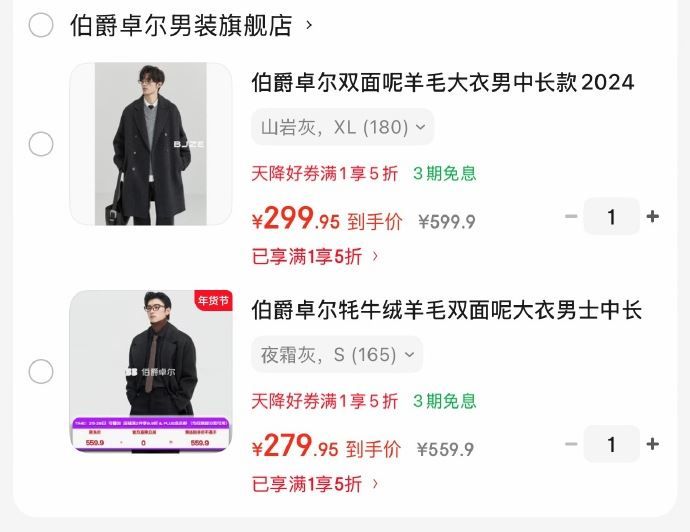Screen dimensions: 690x532
Task: Open the 伯爵卓尔双面呢羊毛大衣男中长款 2024 listing
Action: tap(443, 82)
